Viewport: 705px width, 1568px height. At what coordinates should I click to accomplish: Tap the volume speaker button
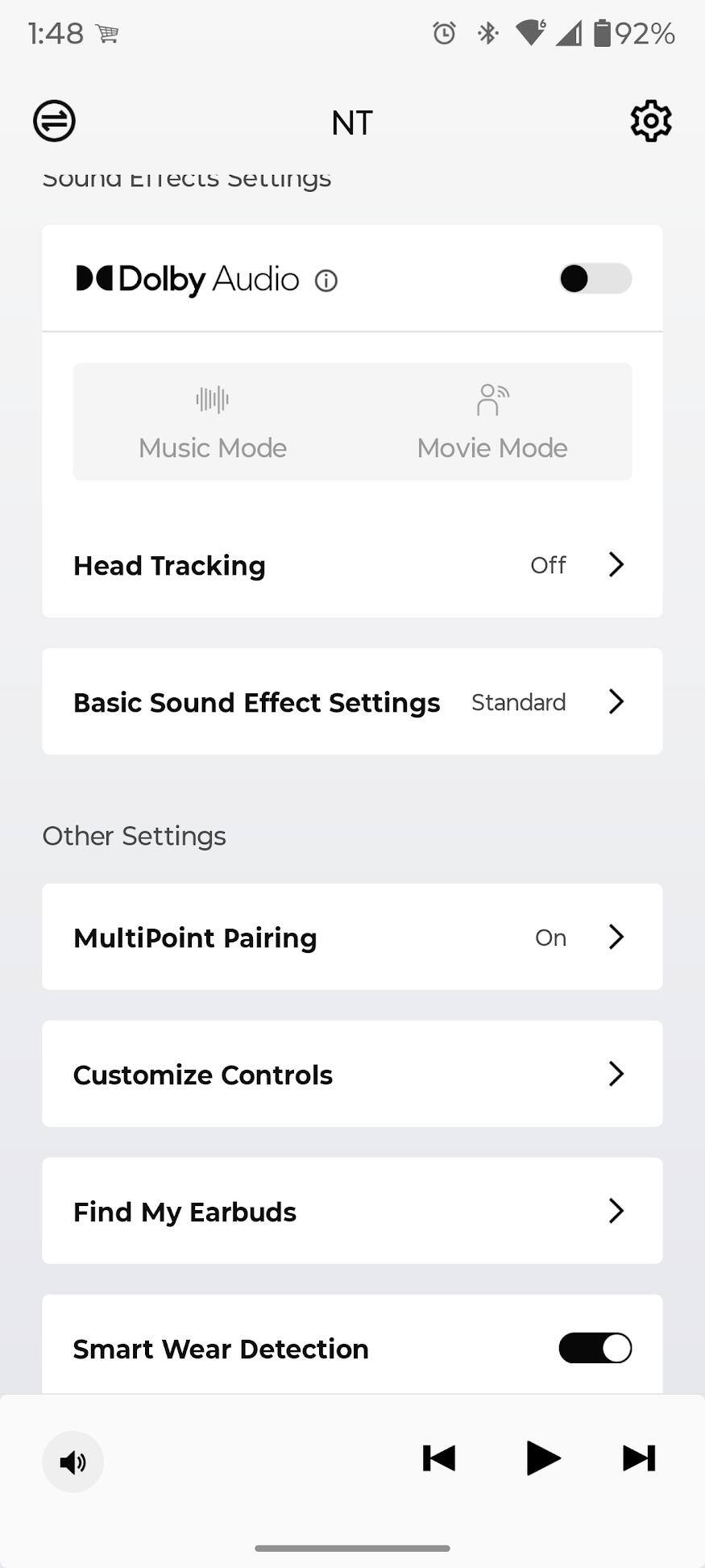pos(73,1462)
